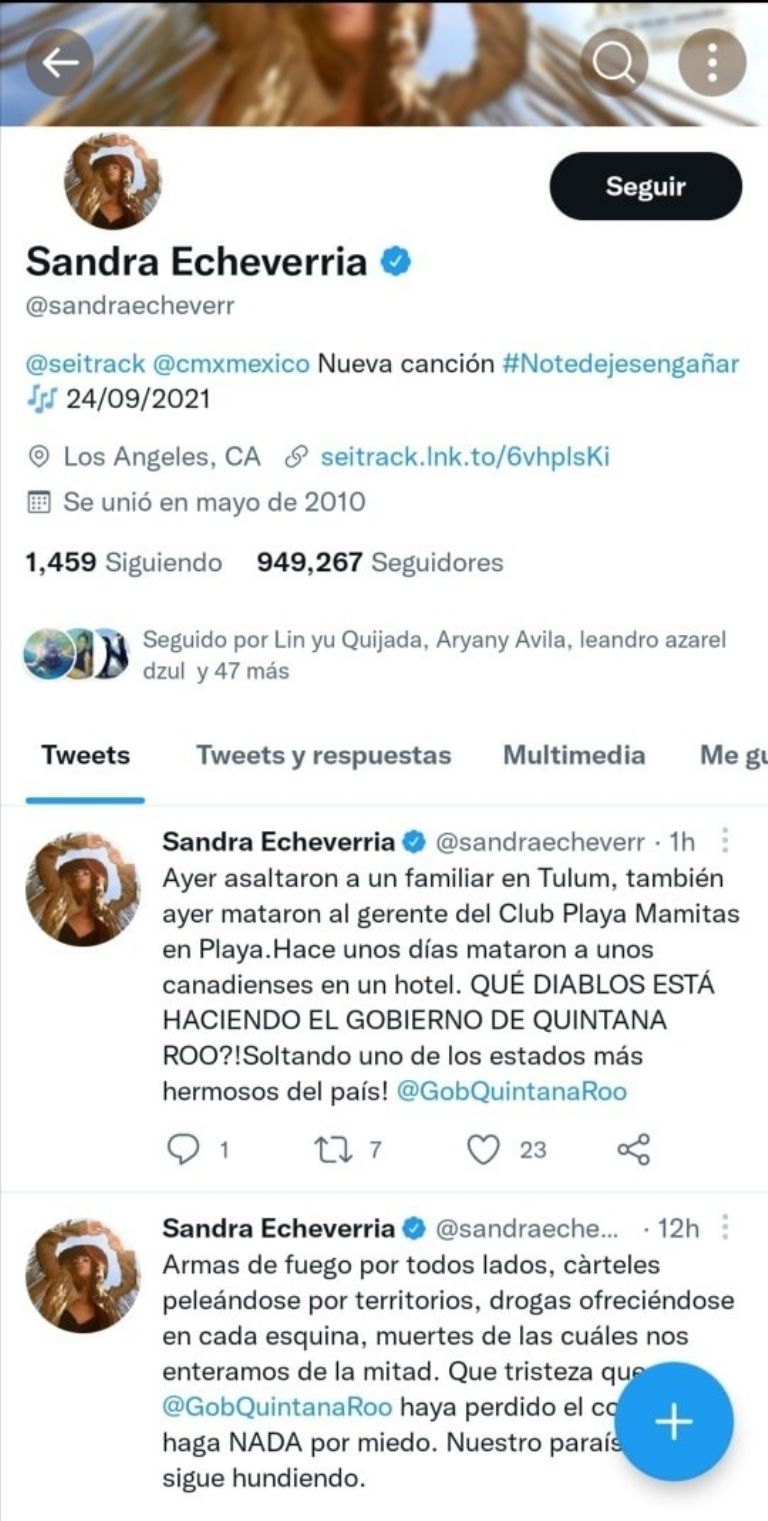
Task: Reply to the tweet about Tulum
Action: (183, 1150)
